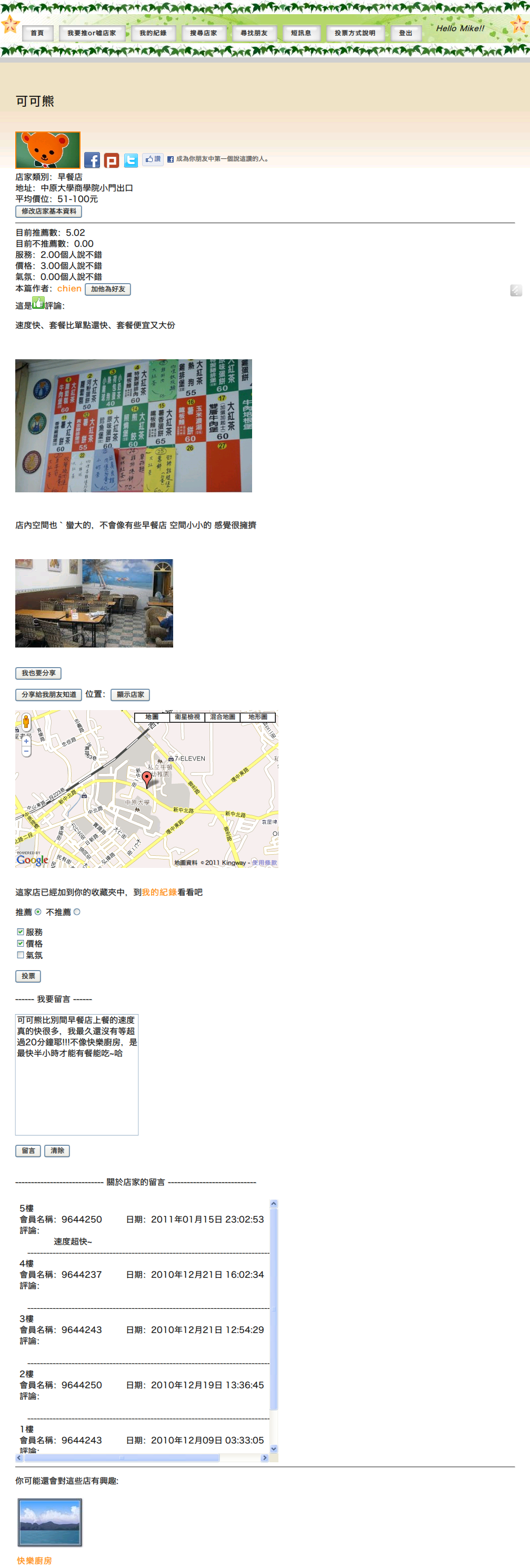The image size is (530, 1568).
Task: Open 搜尋店家 store search
Action: click(x=203, y=34)
